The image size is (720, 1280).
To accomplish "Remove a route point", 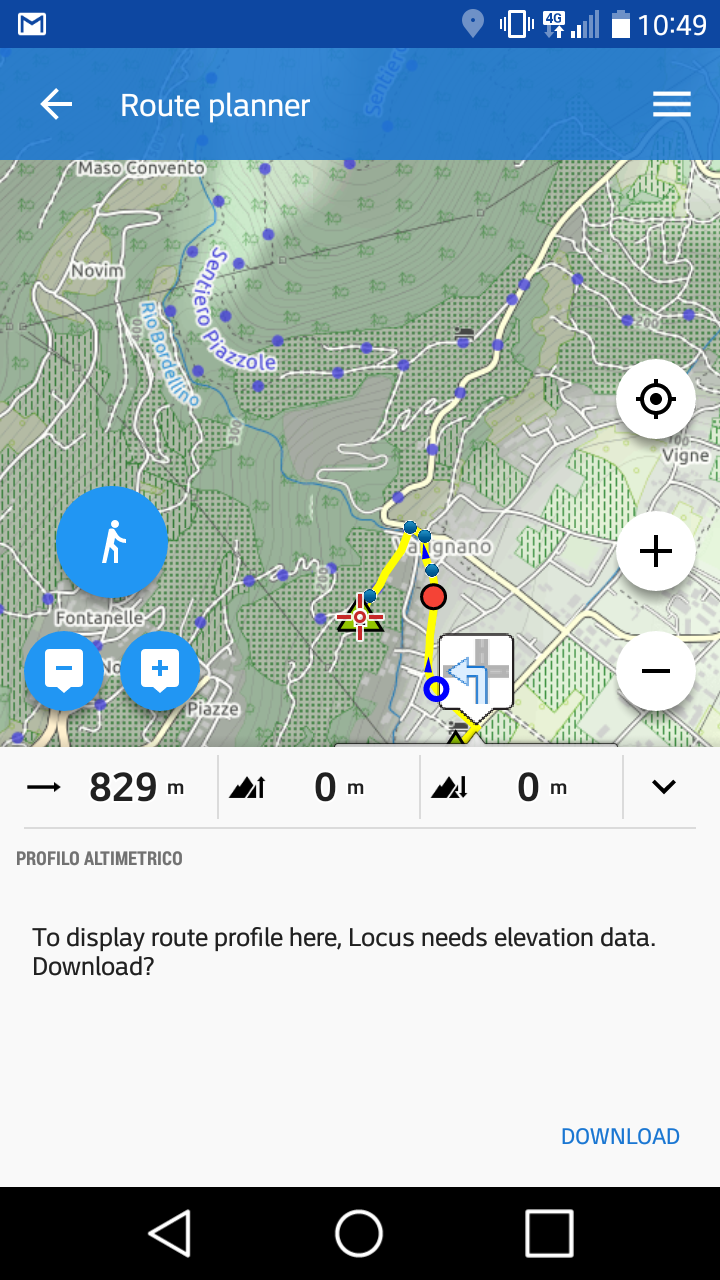I will [64, 671].
